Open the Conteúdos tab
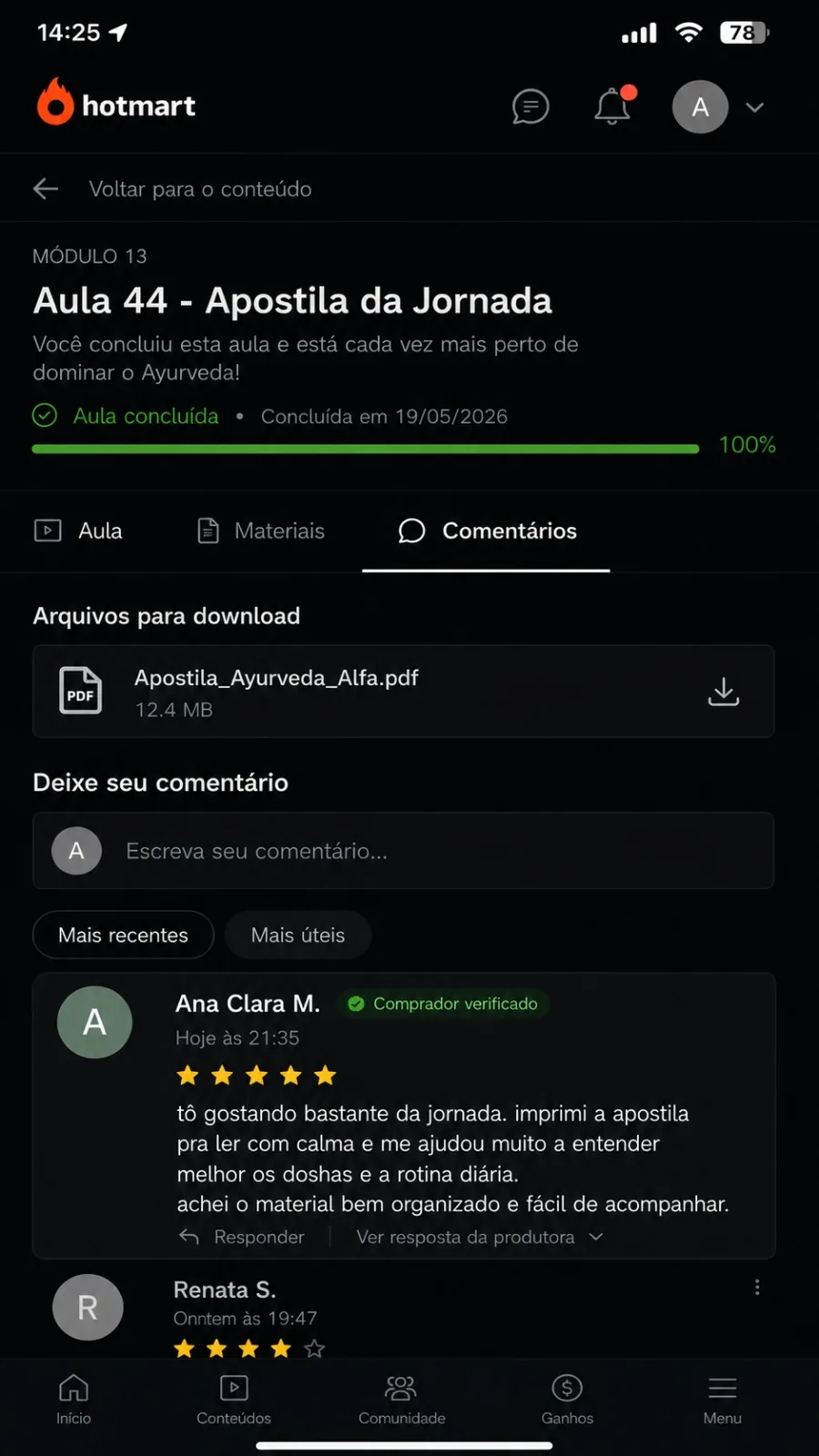Image resolution: width=819 pixels, height=1456 pixels. tap(234, 1400)
